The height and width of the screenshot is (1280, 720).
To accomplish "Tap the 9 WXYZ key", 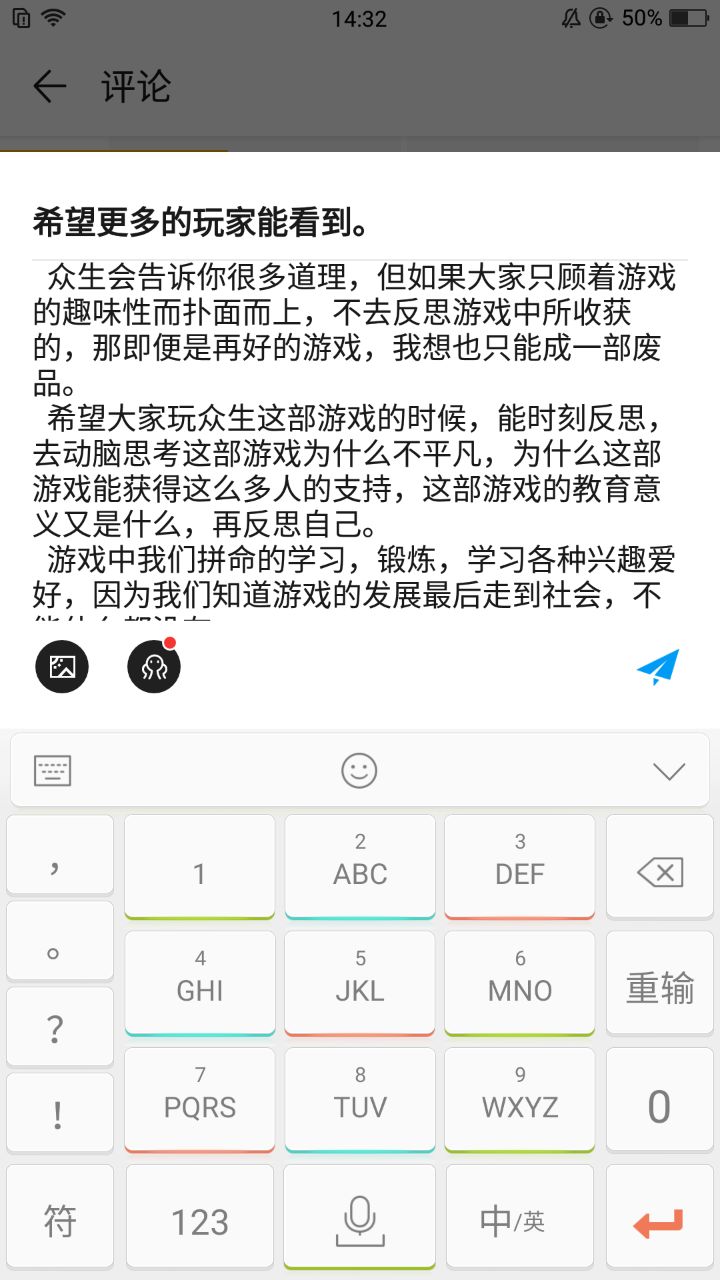I will coord(519,1098).
